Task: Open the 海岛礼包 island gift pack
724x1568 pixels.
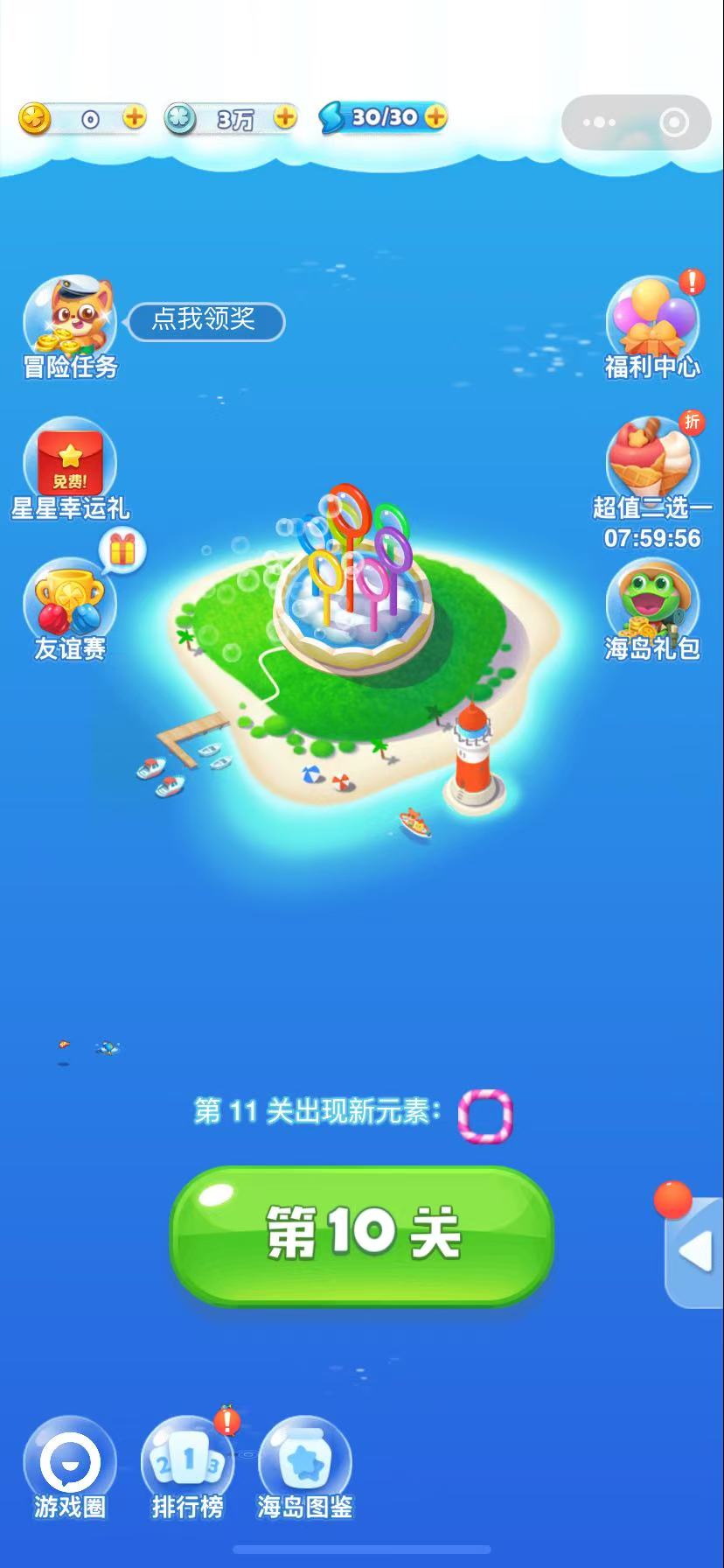Action: pos(652,607)
